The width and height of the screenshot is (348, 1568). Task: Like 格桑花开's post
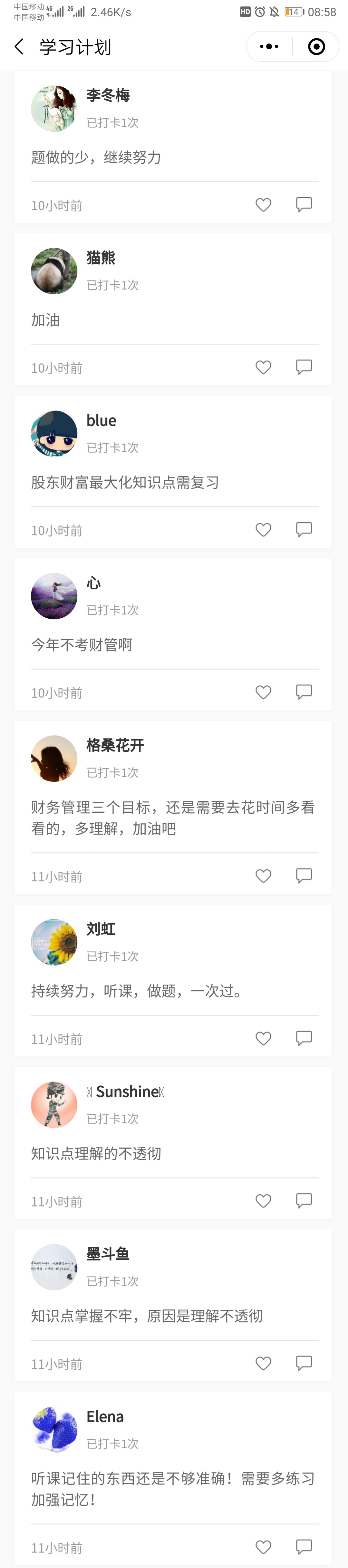point(264,876)
